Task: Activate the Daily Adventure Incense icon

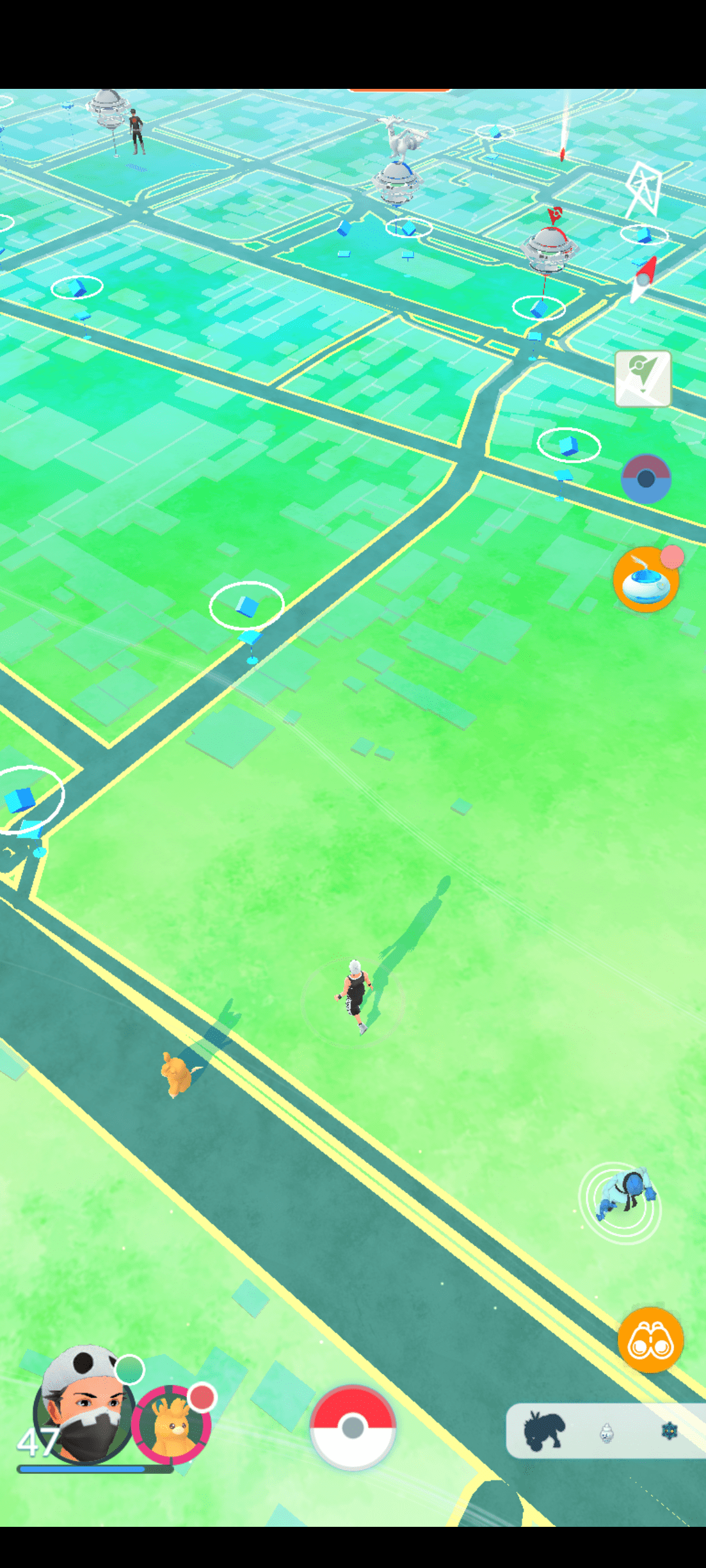Action: point(645,578)
